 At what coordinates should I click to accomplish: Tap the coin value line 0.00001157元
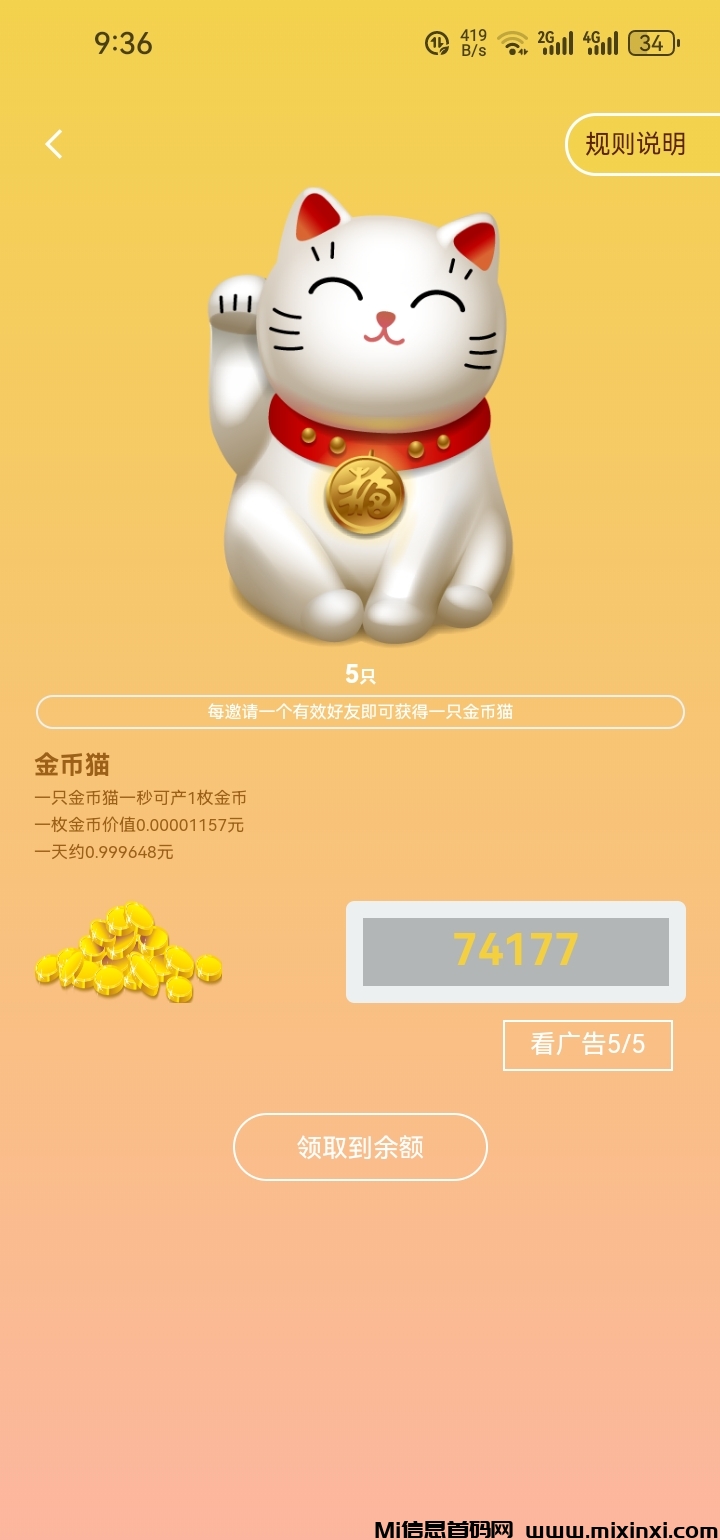pyautogui.click(x=140, y=825)
